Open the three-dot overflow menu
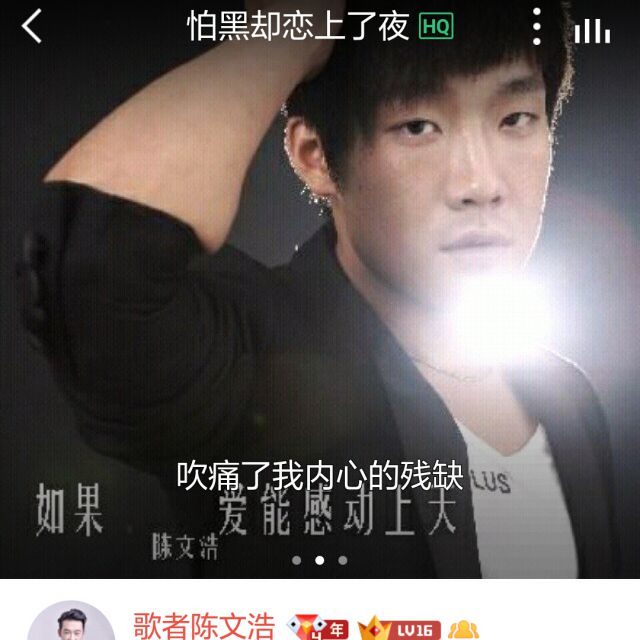 [x=537, y=27]
